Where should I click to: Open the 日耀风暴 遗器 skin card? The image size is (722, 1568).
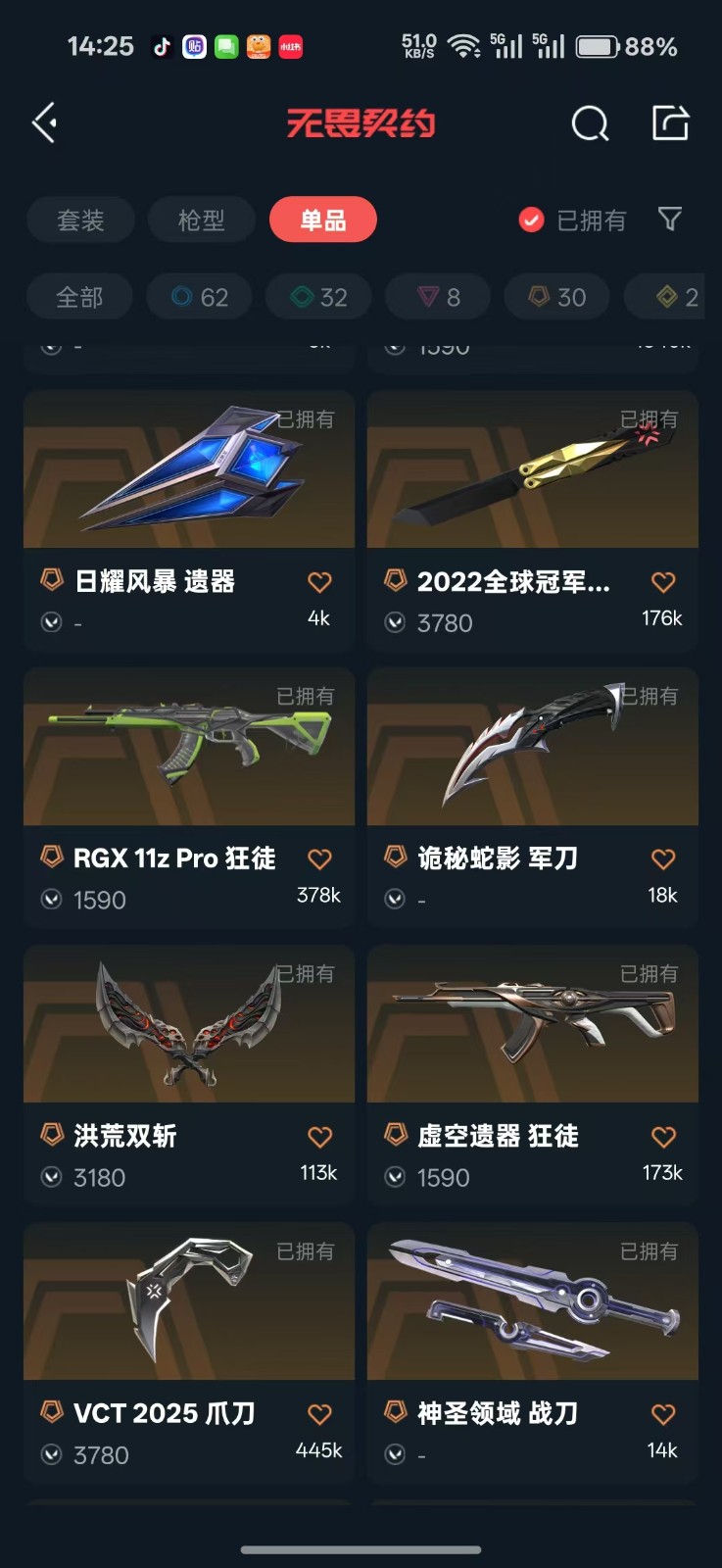(x=188, y=470)
